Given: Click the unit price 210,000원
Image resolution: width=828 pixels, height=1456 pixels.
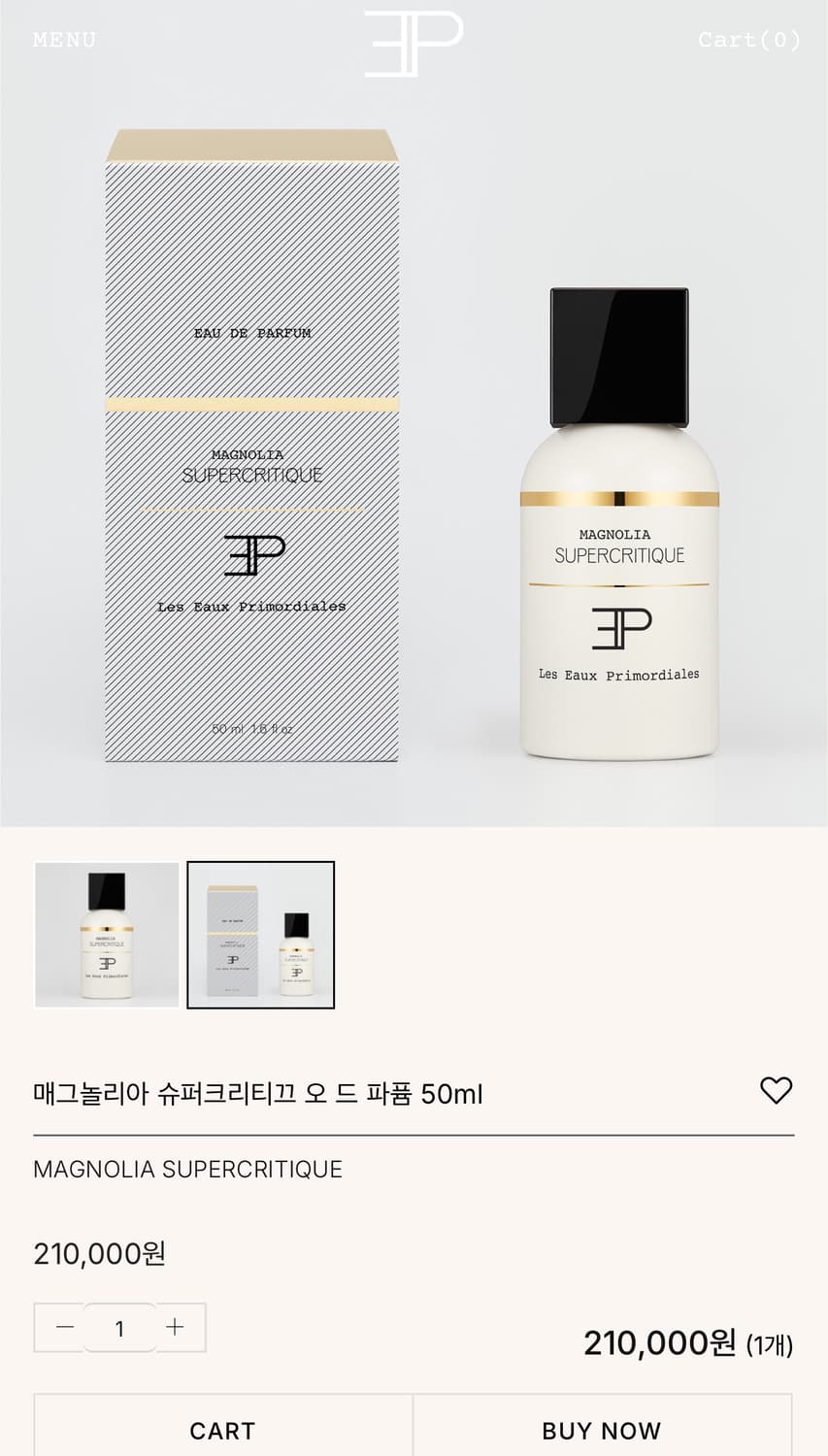Looking at the screenshot, I should coord(100,1254).
